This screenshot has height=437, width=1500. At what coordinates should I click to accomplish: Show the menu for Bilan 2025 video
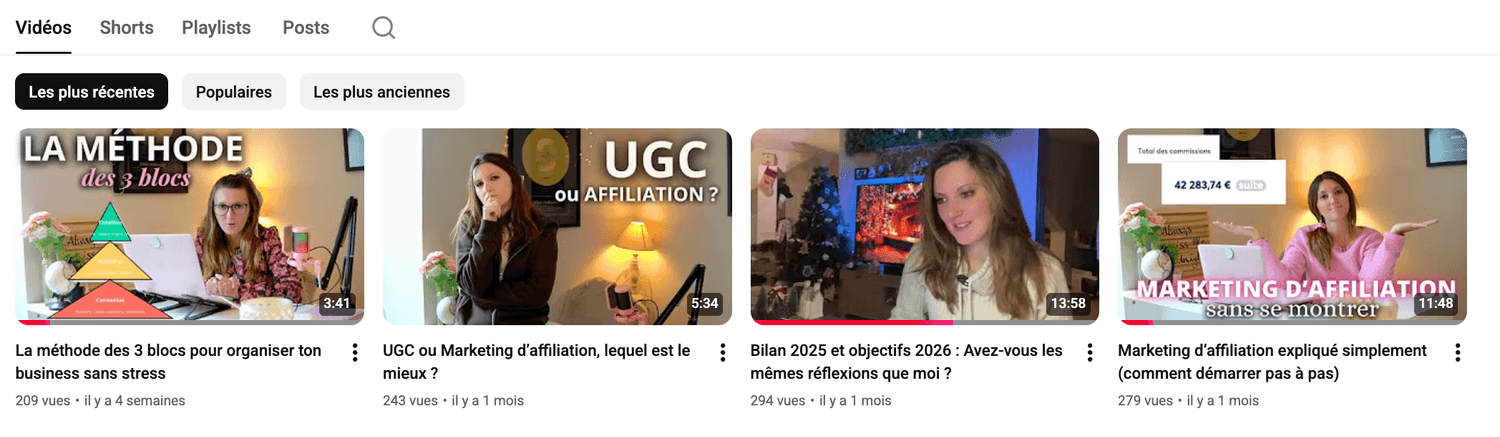[x=1090, y=352]
